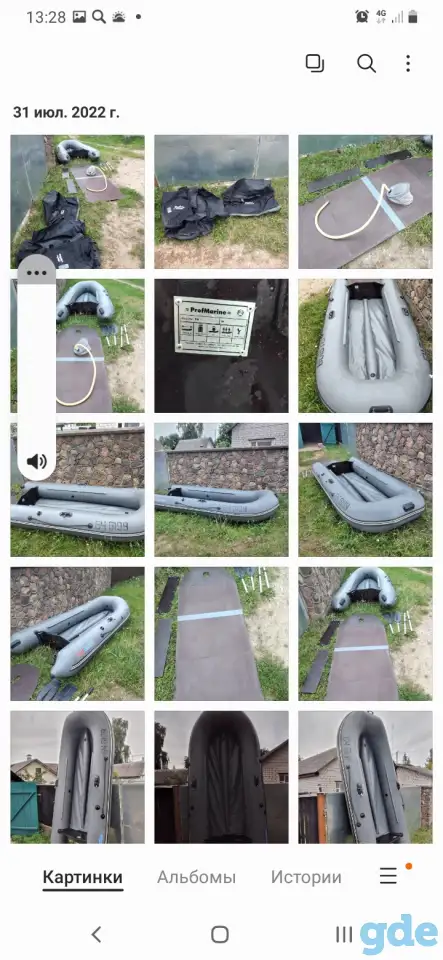Open the gallery search magnifier
The width and height of the screenshot is (443, 960).
(366, 63)
